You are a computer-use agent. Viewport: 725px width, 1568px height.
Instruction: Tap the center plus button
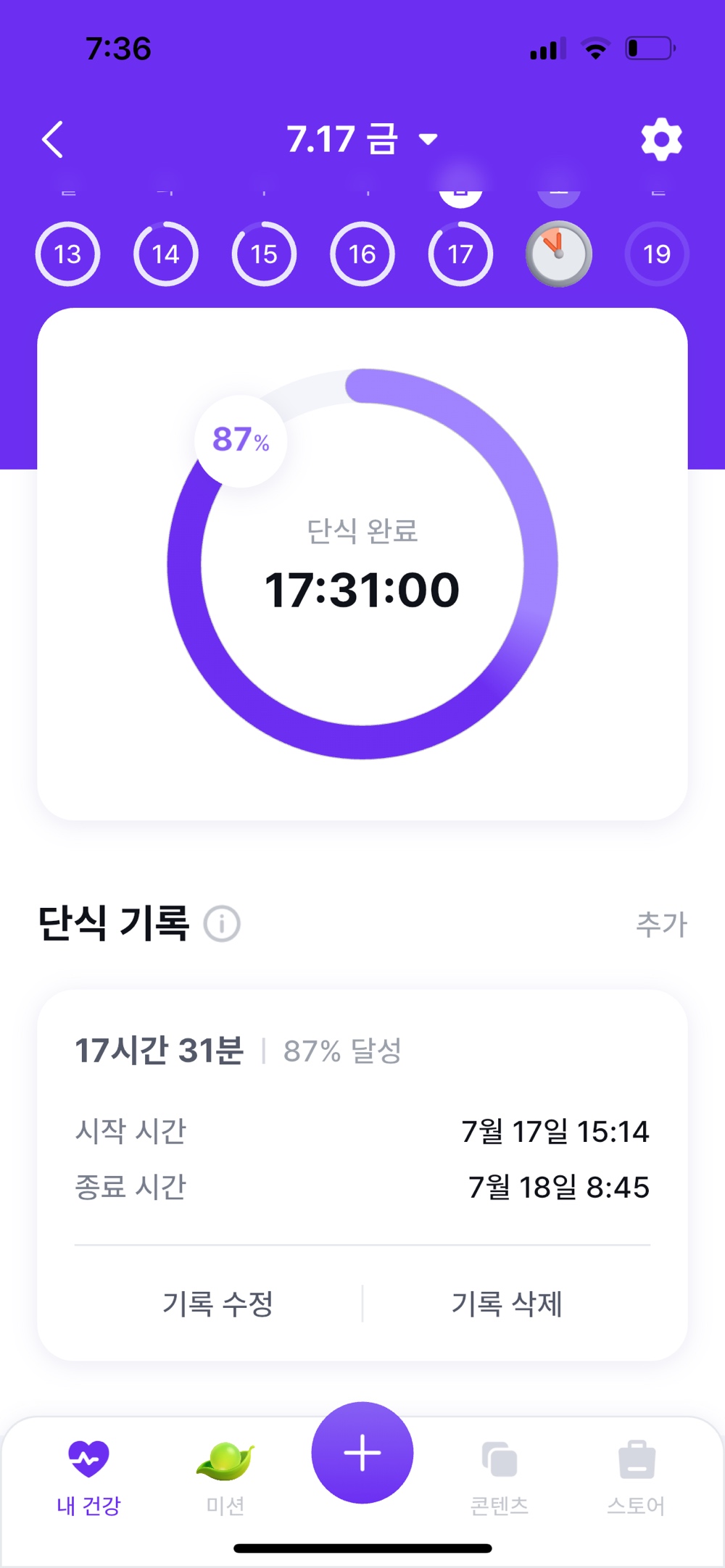point(362,1452)
